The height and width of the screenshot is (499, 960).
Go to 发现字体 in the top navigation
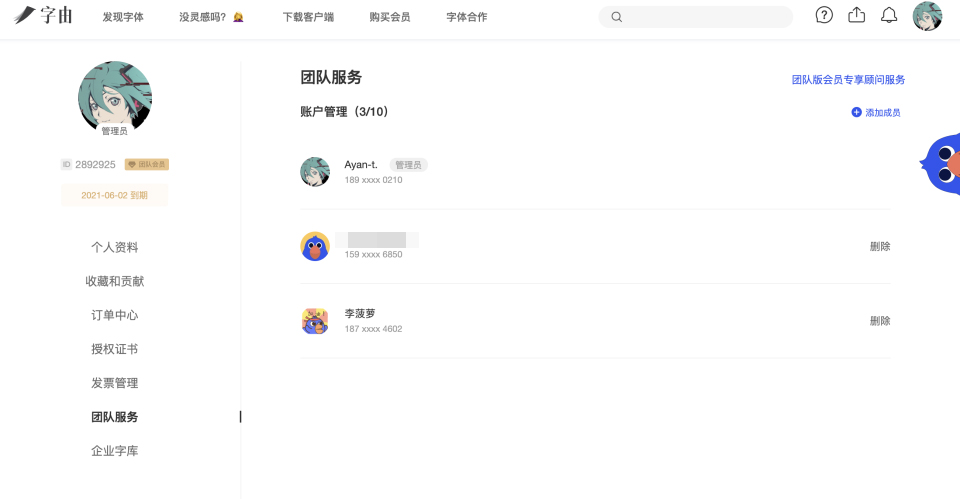coord(125,17)
